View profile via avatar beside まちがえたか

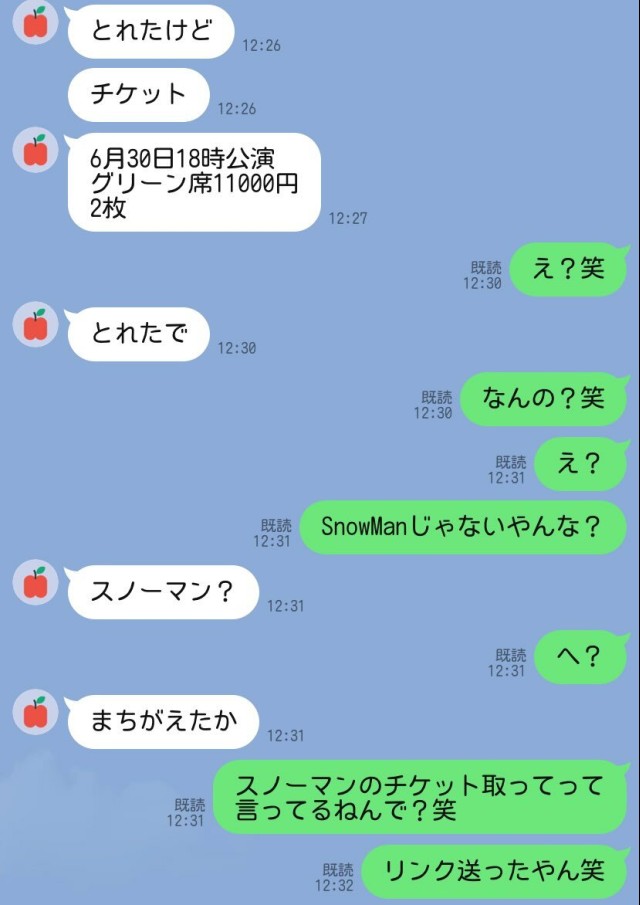click(36, 713)
